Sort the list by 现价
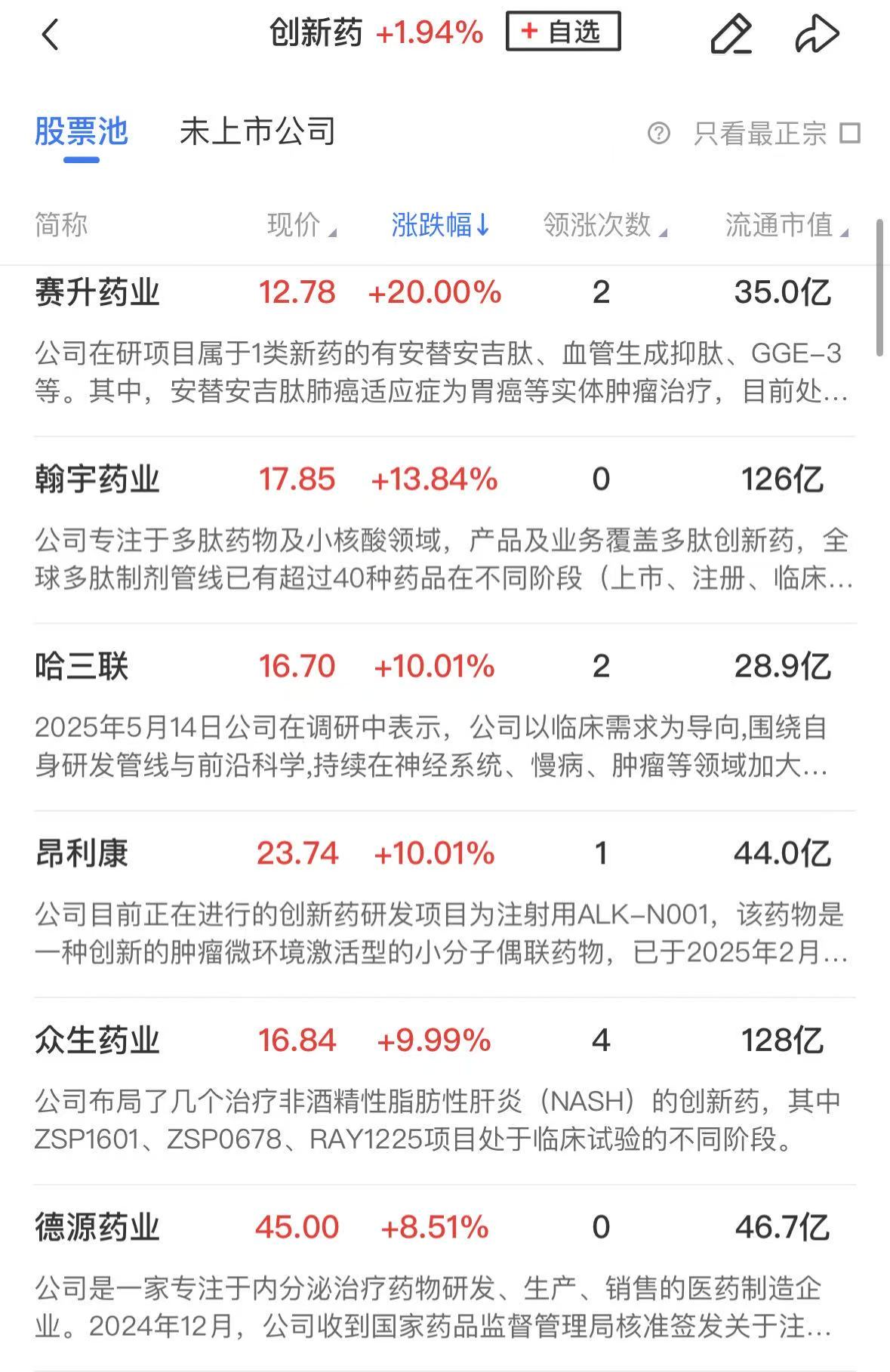Screen dimensions: 890x1372 (x=300, y=225)
